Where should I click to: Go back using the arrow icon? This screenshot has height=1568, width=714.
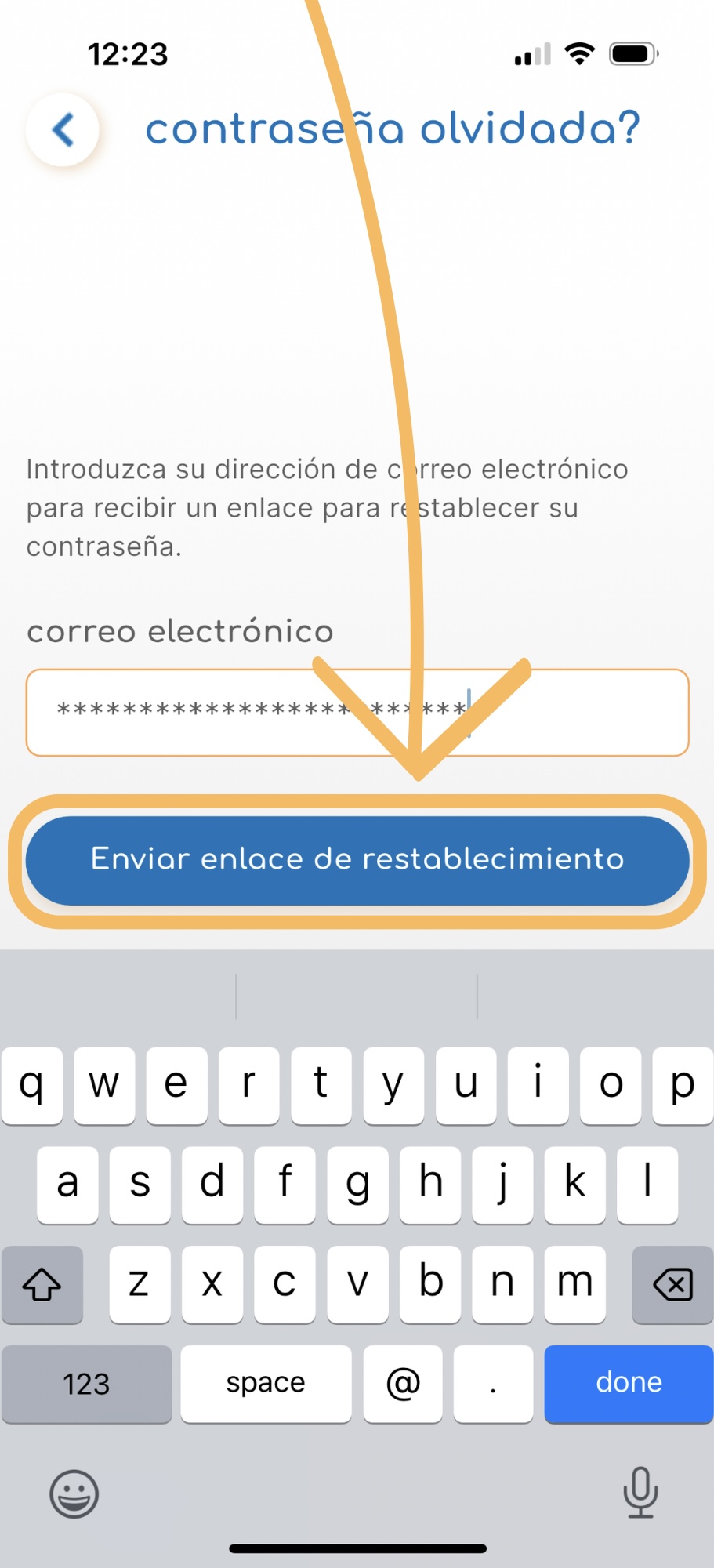coord(63,129)
